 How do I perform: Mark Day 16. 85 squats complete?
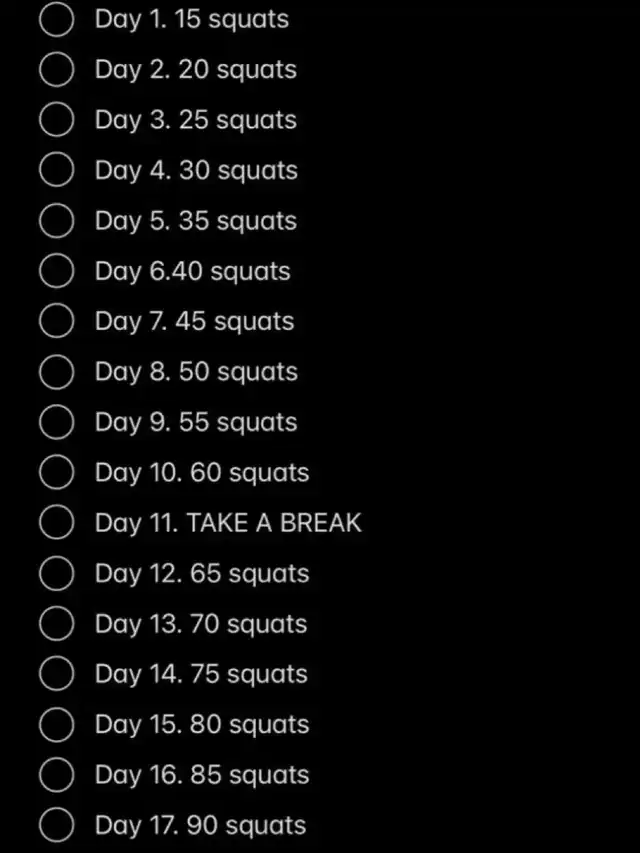coord(57,775)
